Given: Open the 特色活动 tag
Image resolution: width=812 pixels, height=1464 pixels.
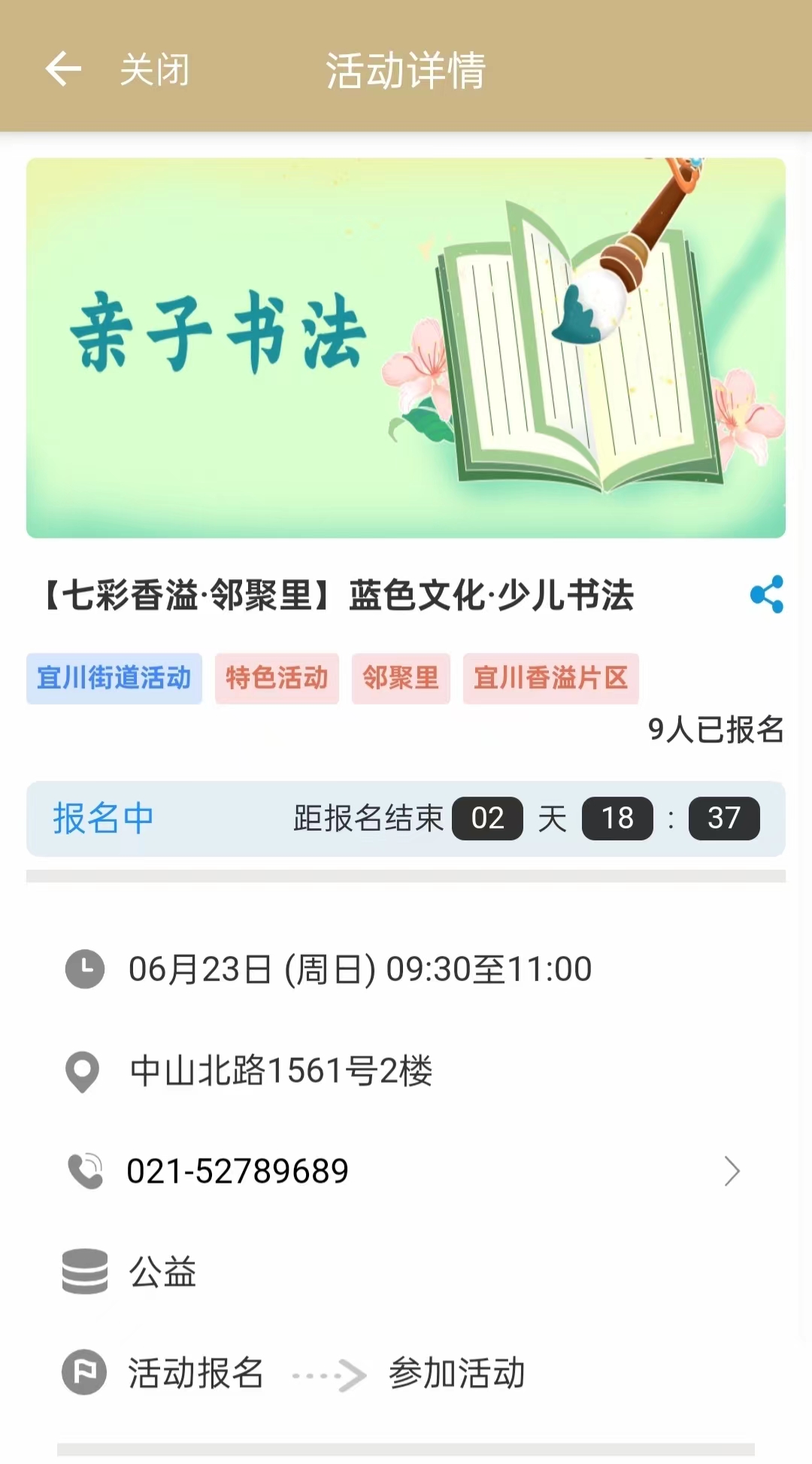Looking at the screenshot, I should [277, 678].
